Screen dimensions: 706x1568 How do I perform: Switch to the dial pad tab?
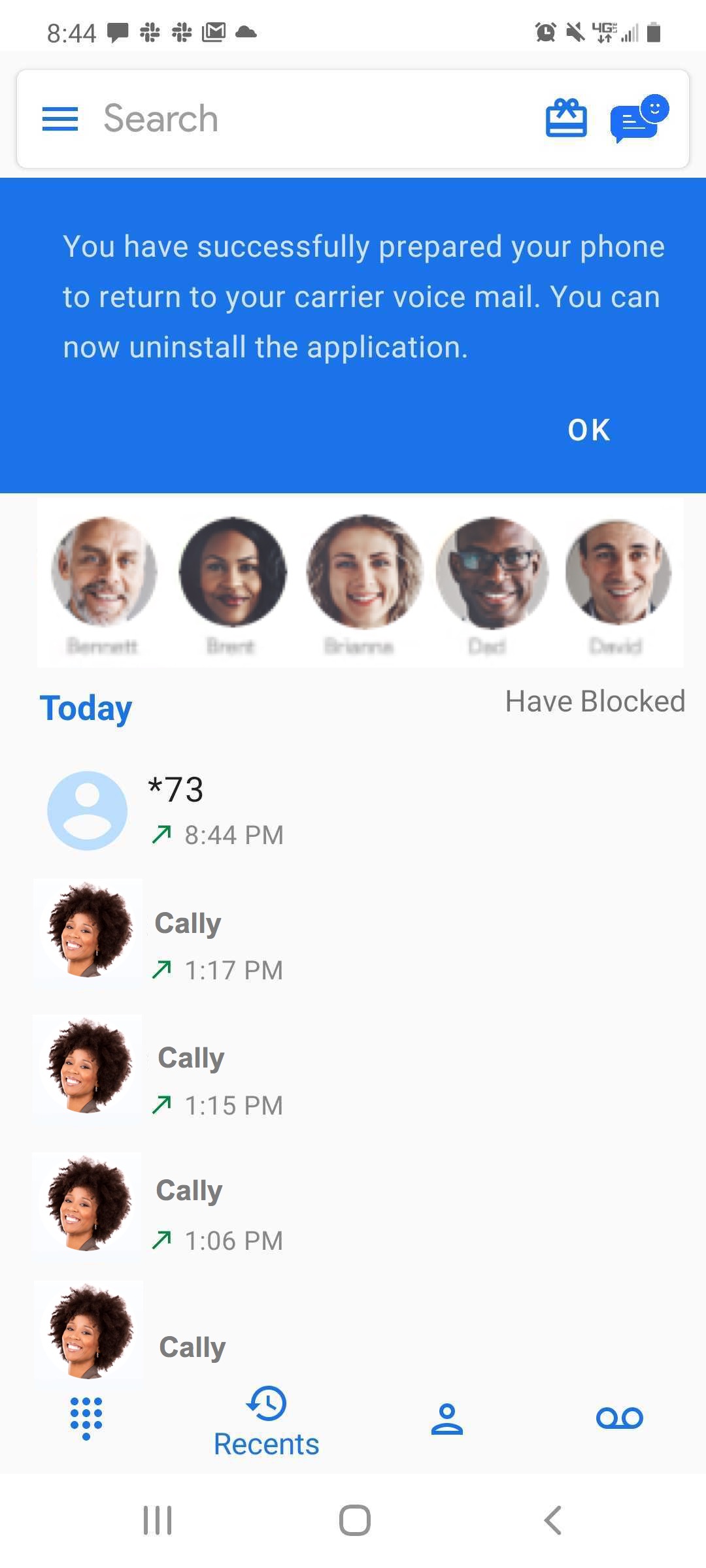[x=86, y=1418]
